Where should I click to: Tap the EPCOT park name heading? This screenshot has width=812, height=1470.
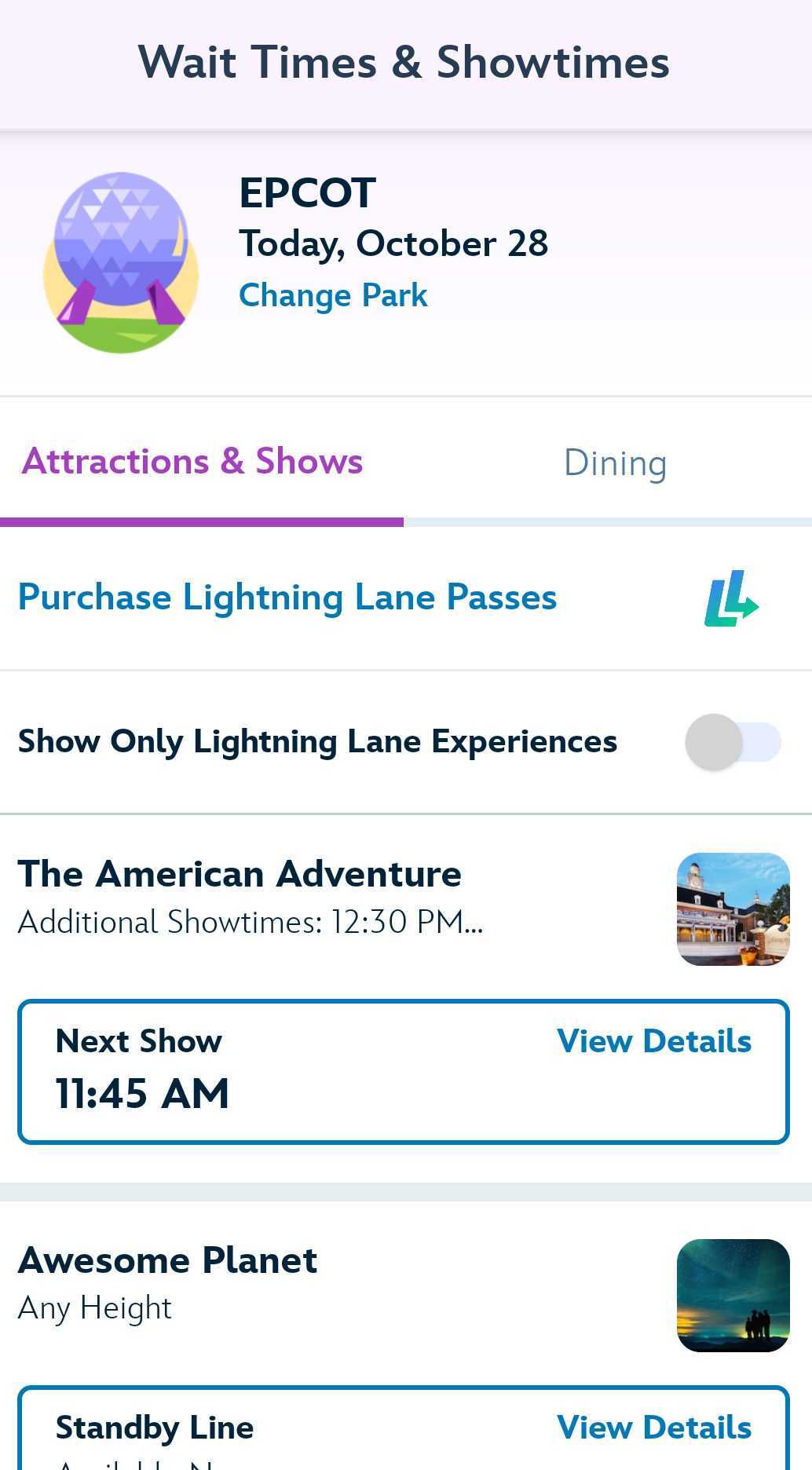(307, 192)
